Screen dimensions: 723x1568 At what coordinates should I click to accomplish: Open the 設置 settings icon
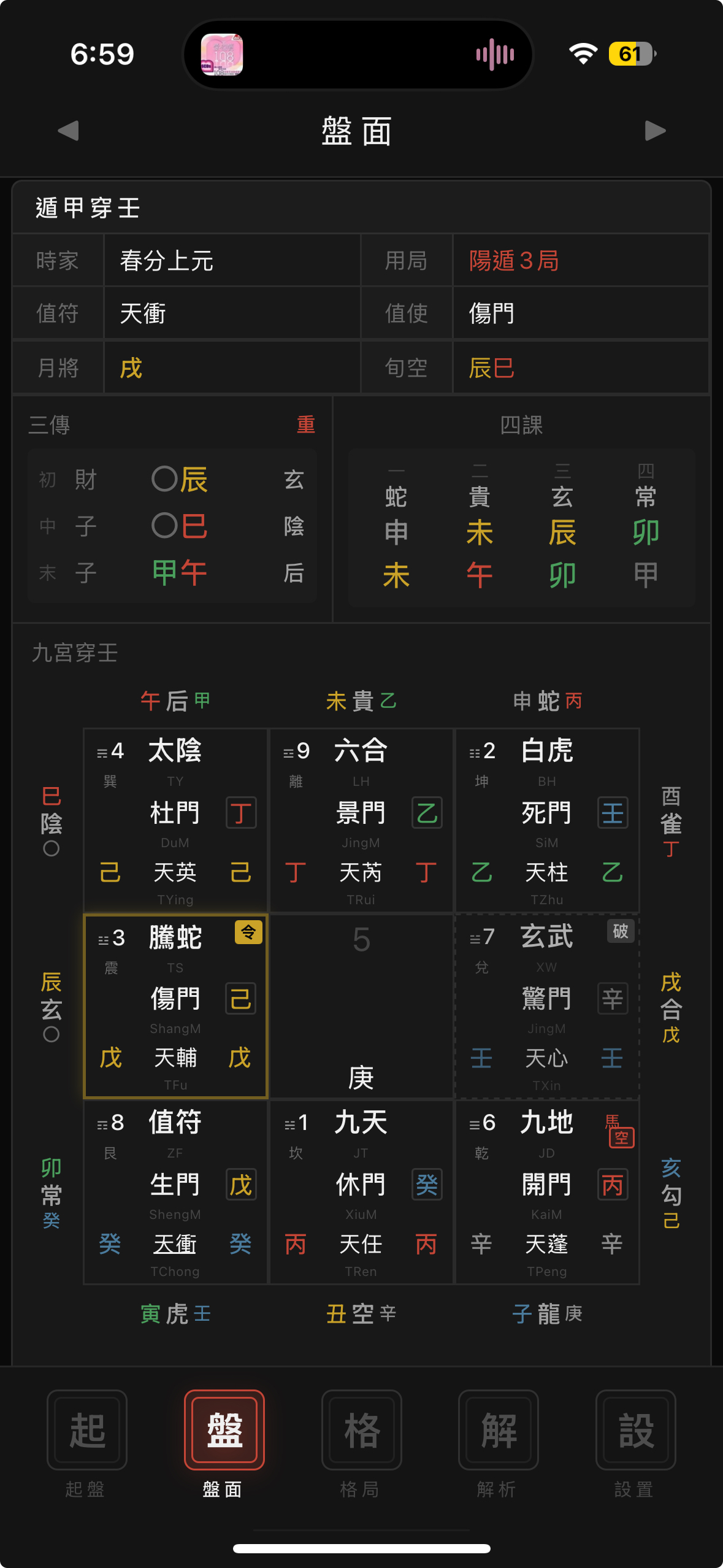pyautogui.click(x=636, y=1429)
